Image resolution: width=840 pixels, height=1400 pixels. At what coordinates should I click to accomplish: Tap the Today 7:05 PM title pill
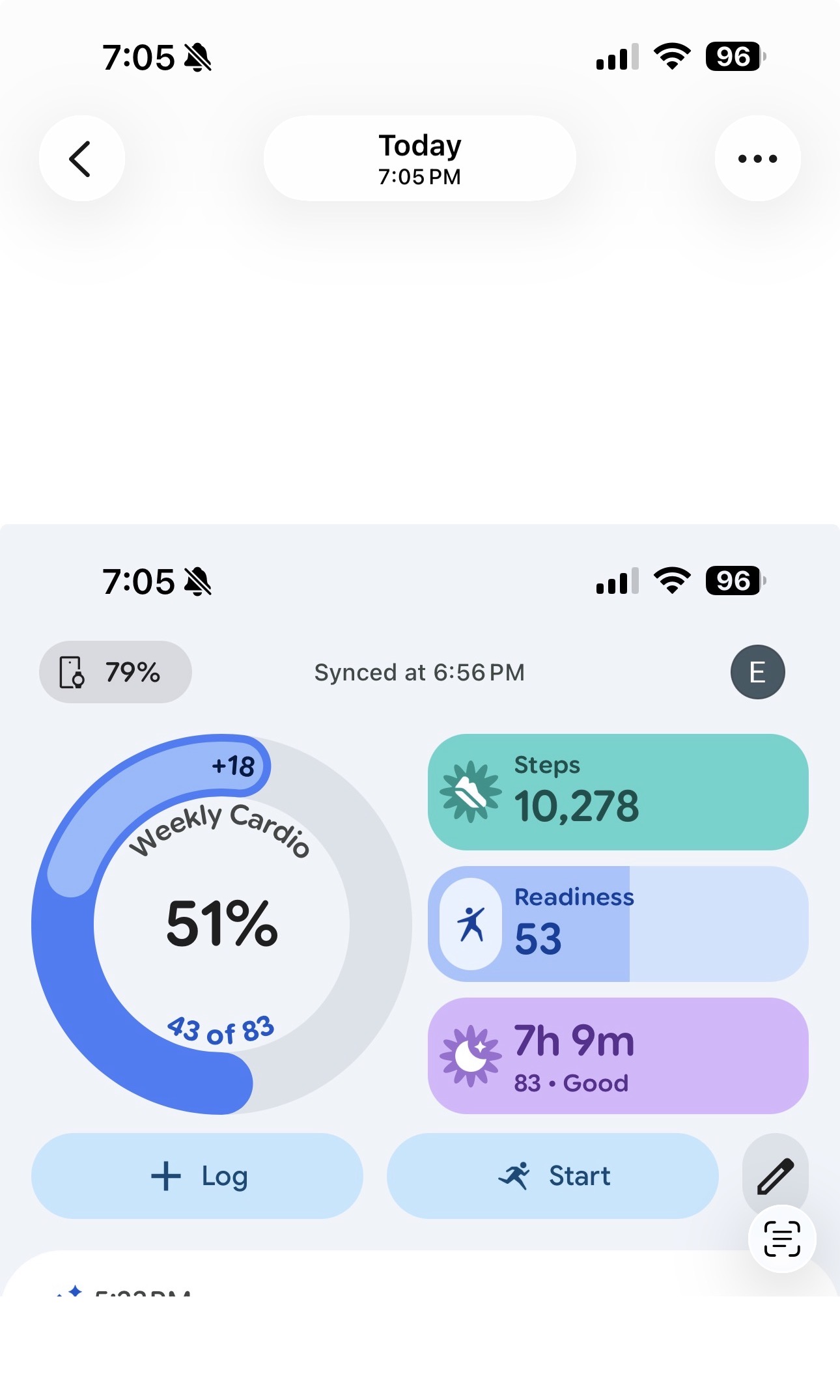(x=420, y=158)
